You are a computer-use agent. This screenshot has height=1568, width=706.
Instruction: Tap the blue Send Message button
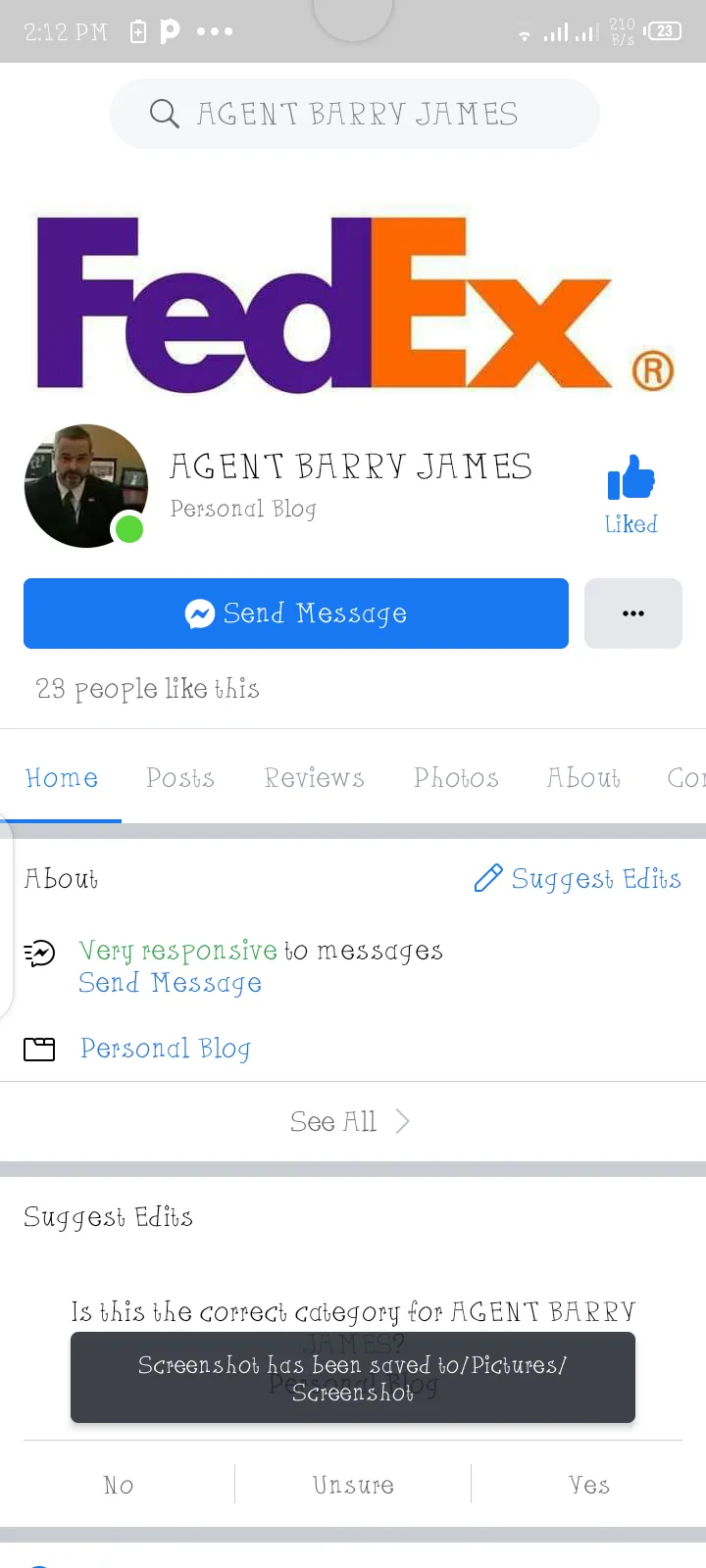tap(296, 613)
